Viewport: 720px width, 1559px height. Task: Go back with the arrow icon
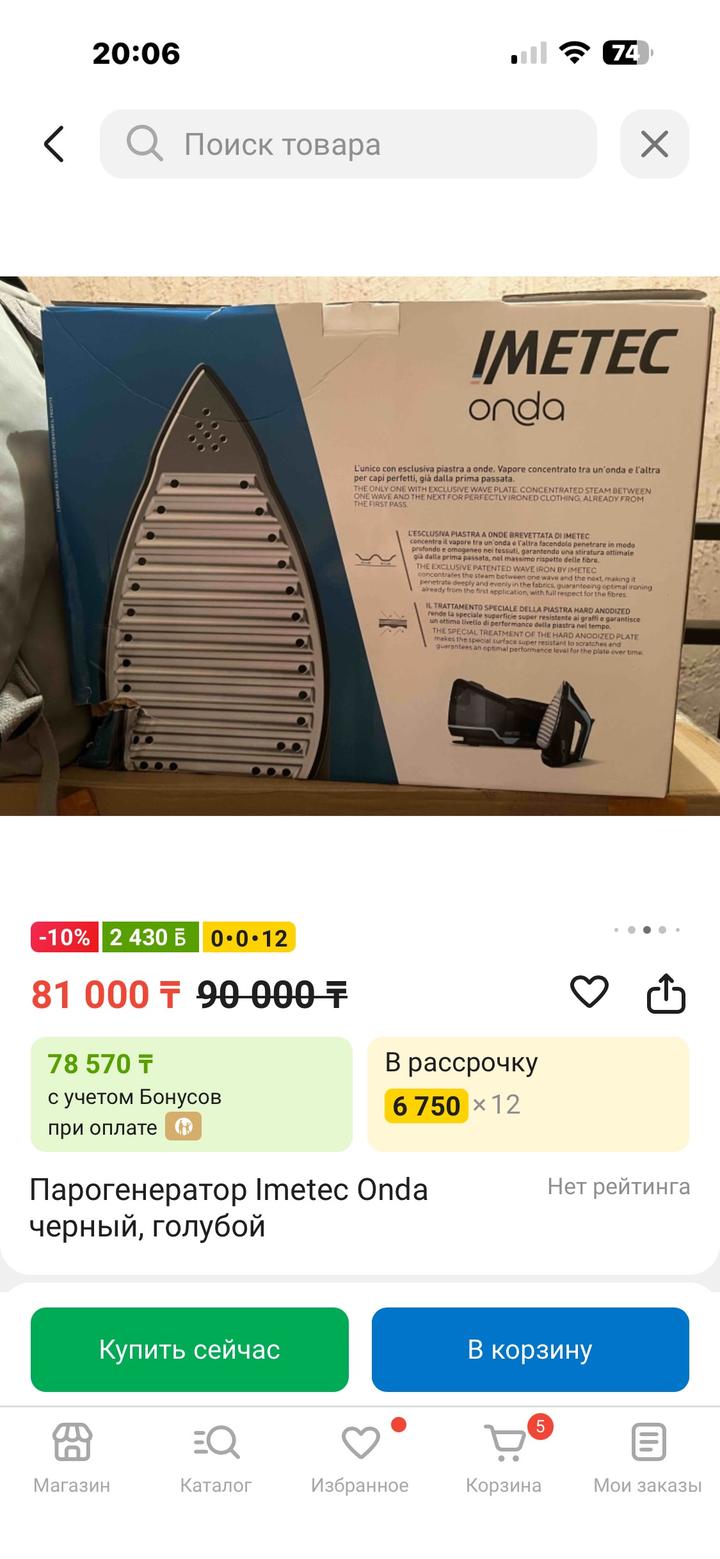(x=54, y=144)
